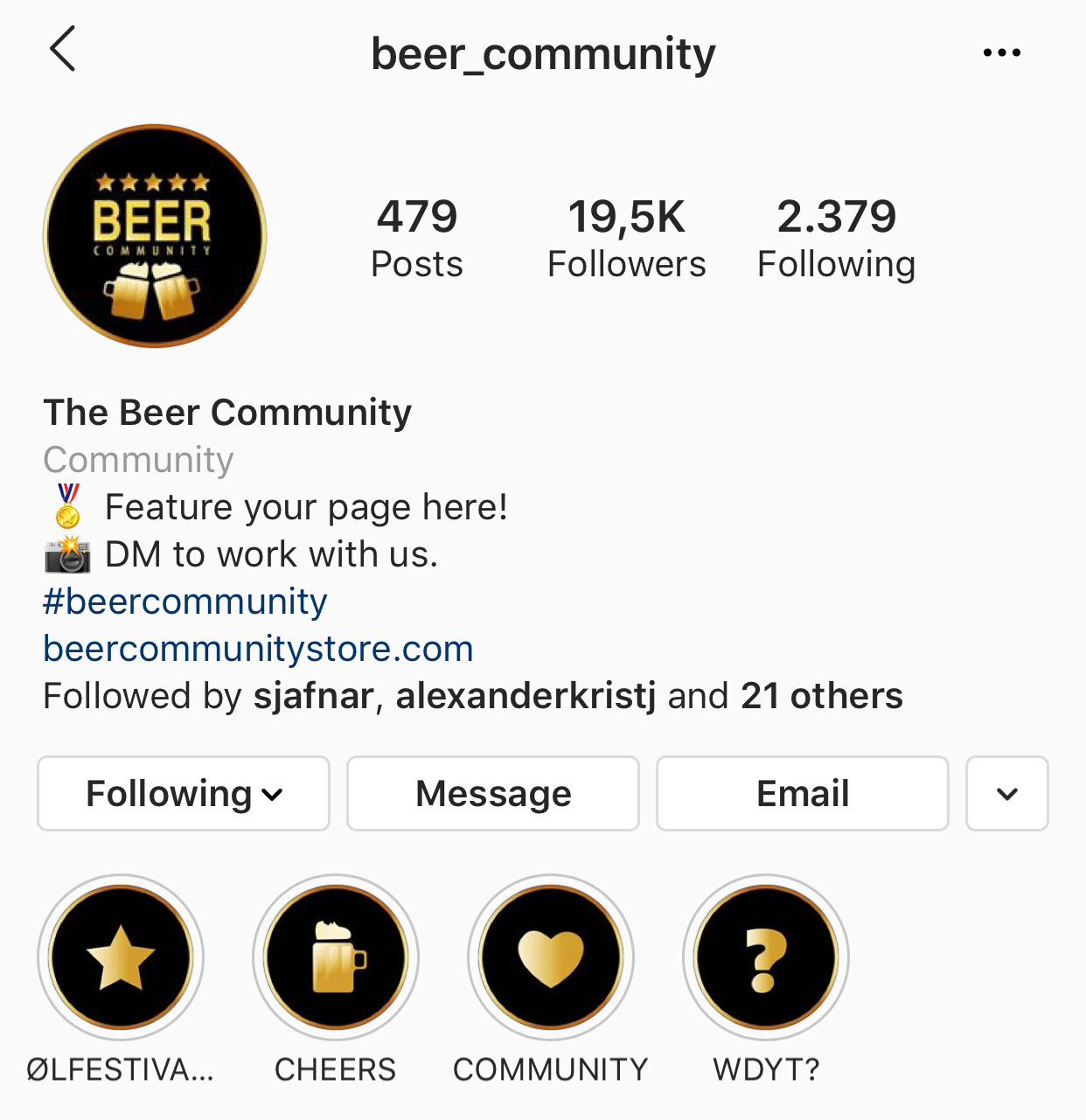The height and width of the screenshot is (1120, 1086).
Task: View the 479 posts list
Action: tap(417, 238)
